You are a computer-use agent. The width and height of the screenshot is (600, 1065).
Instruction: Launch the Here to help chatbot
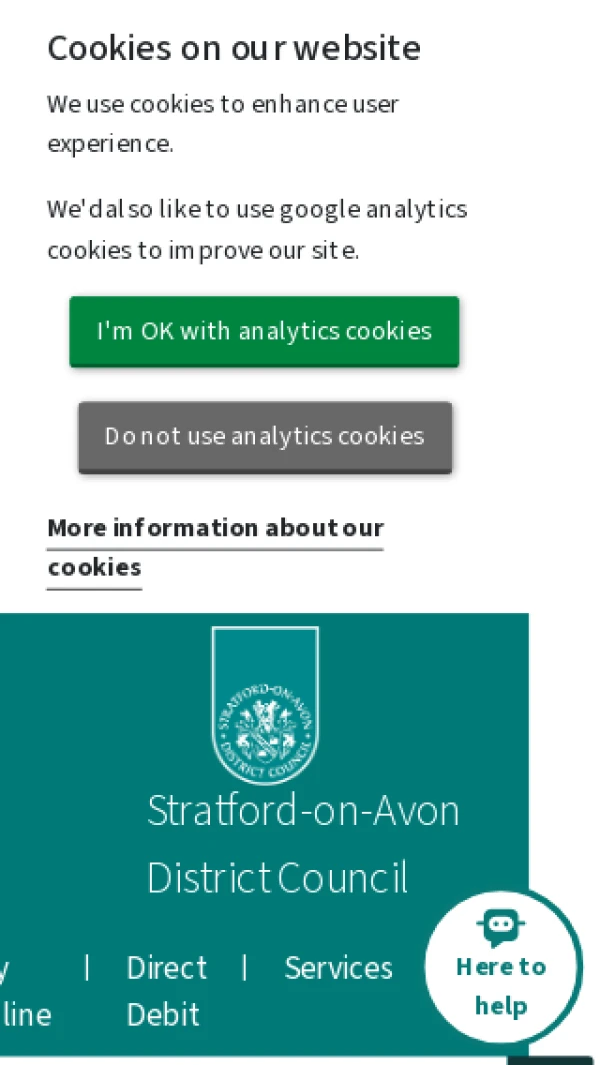tap(501, 966)
